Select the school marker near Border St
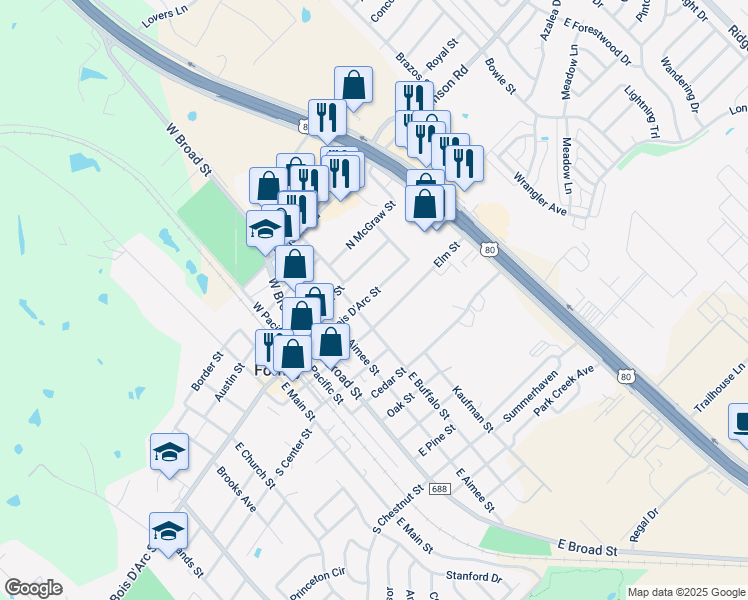 pyautogui.click(x=169, y=453)
